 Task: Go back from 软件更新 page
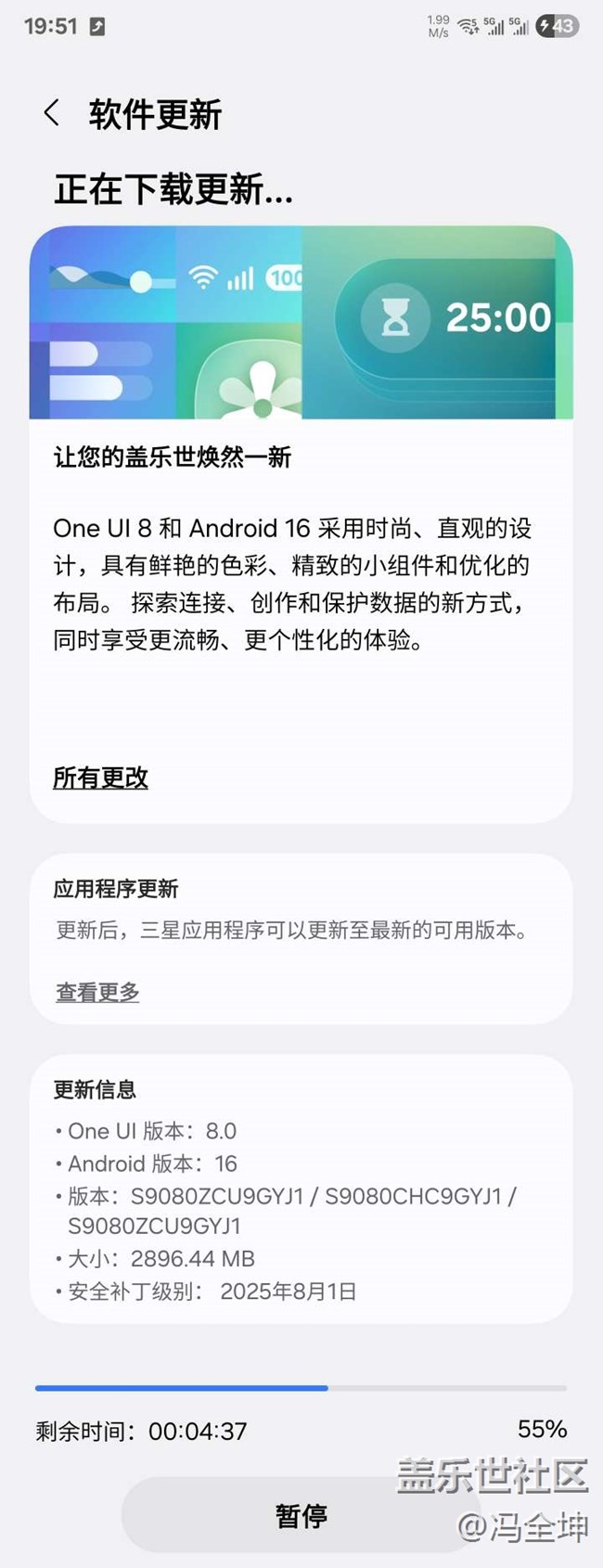(52, 114)
